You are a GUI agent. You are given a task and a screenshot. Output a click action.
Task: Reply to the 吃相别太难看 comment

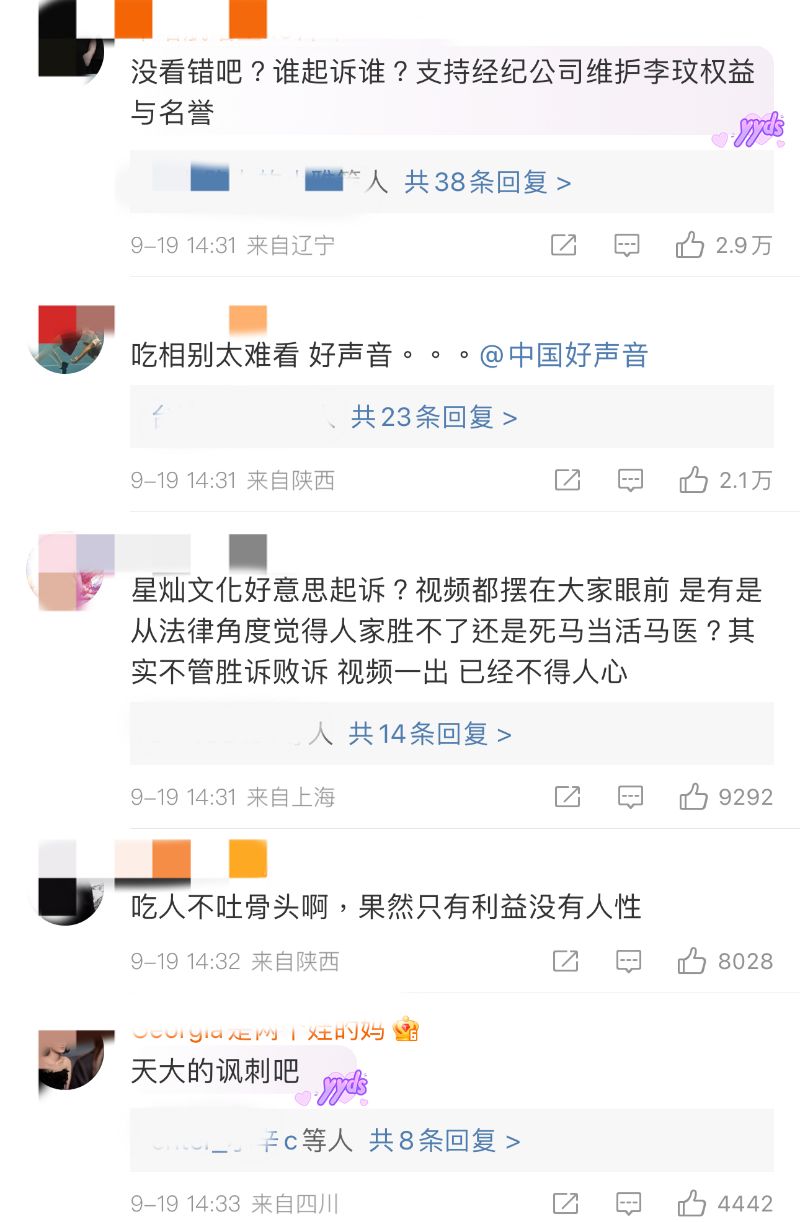(x=630, y=481)
